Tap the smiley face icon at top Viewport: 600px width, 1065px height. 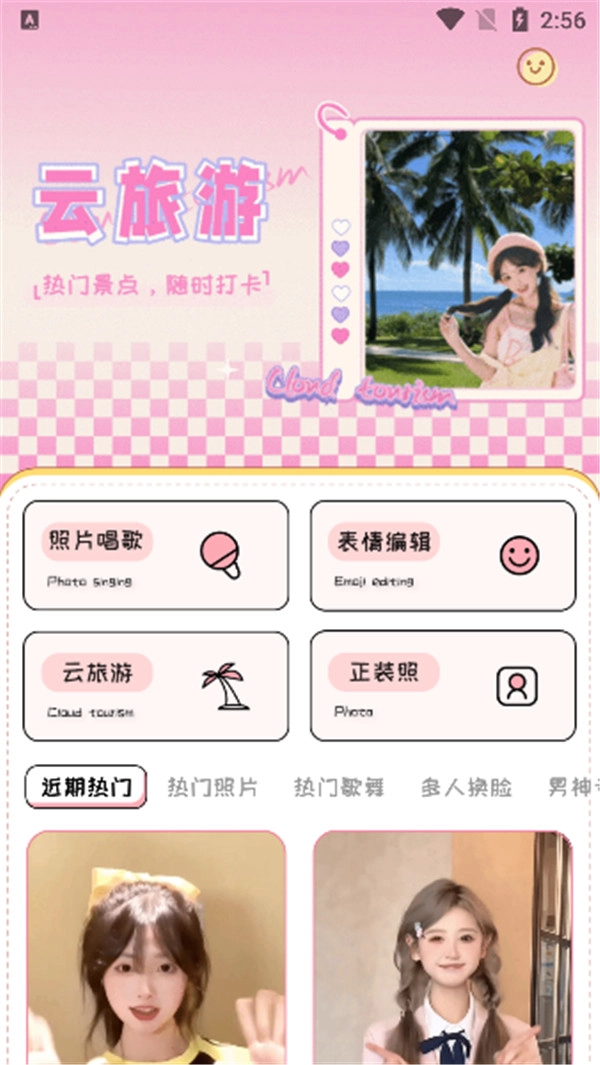[x=536, y=67]
